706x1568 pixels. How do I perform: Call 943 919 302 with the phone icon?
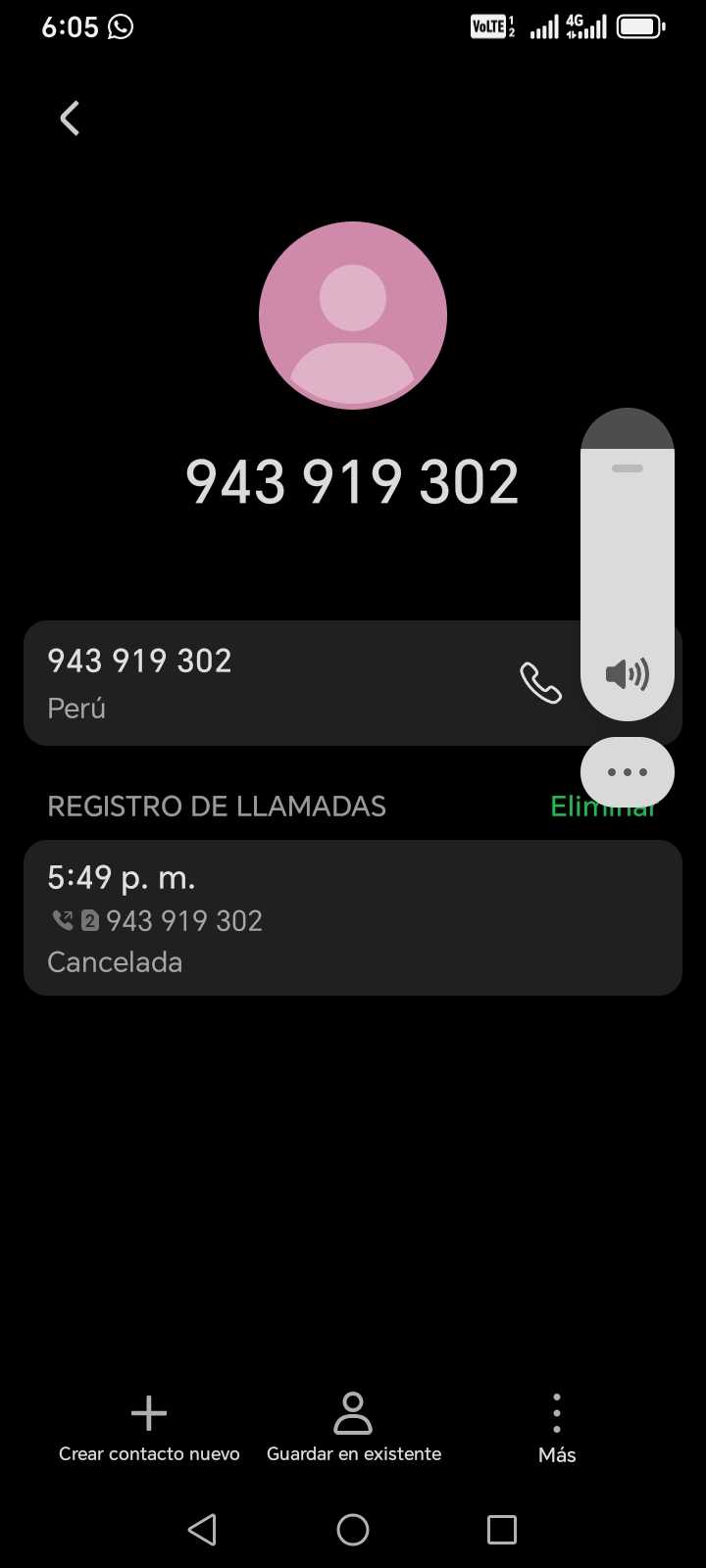pos(540,683)
